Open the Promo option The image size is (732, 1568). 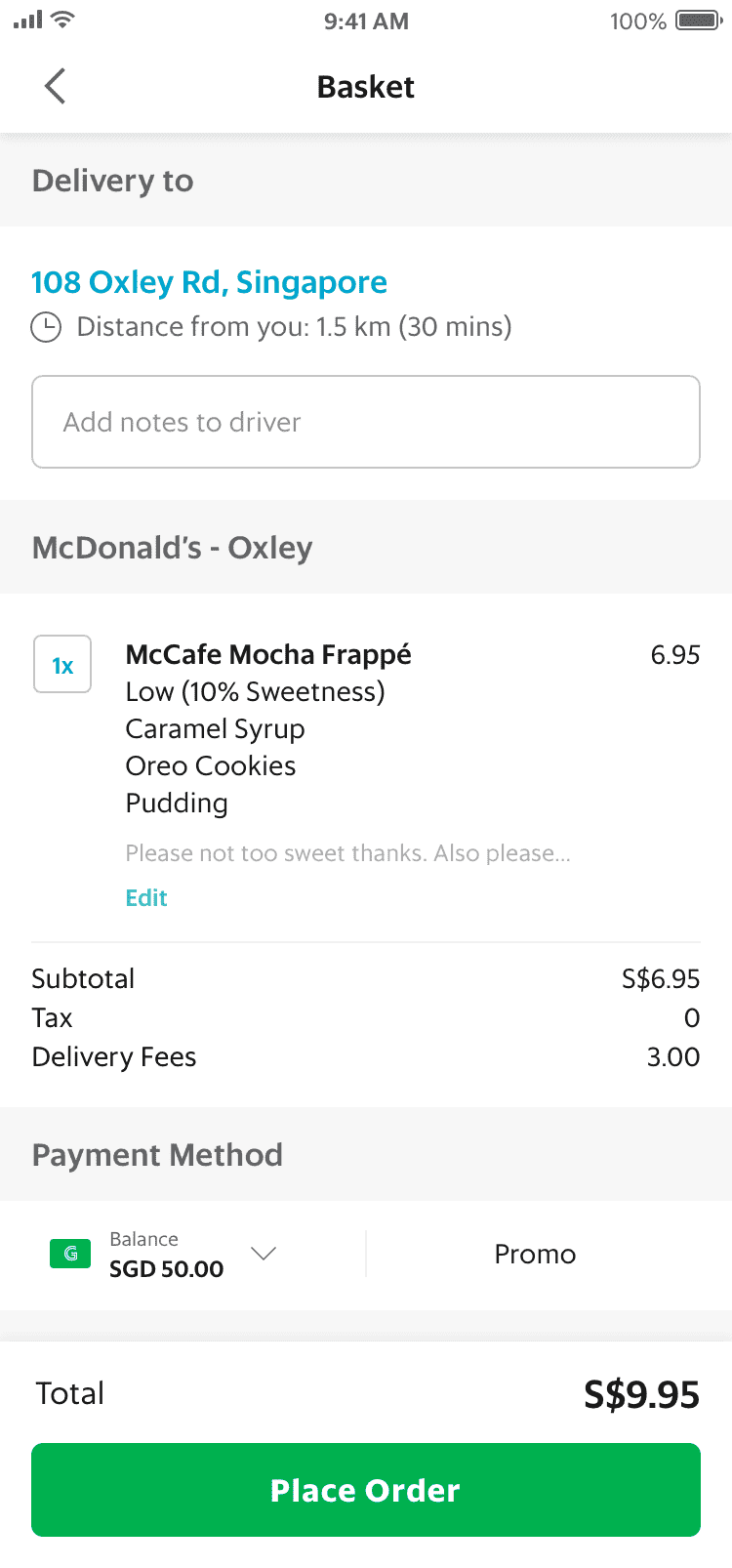pos(535,1255)
